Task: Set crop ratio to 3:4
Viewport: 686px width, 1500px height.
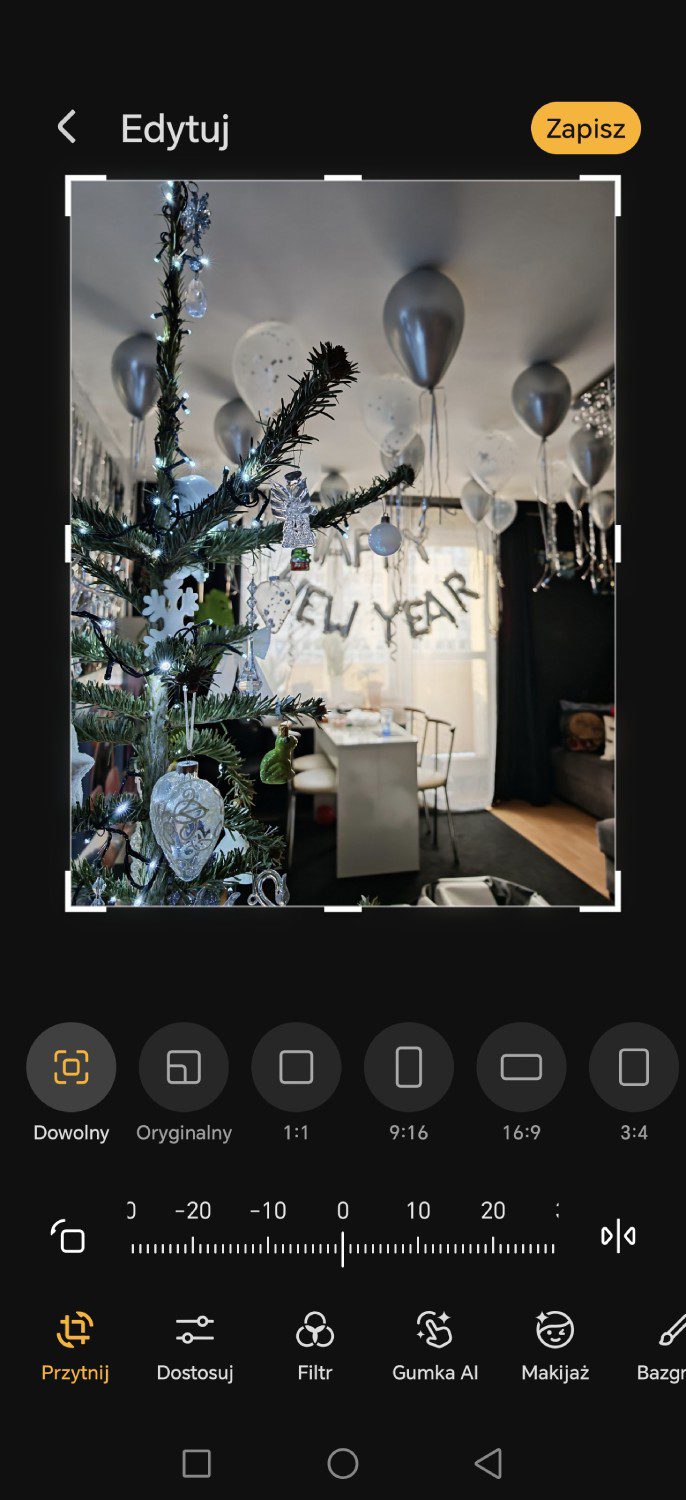Action: click(634, 1067)
